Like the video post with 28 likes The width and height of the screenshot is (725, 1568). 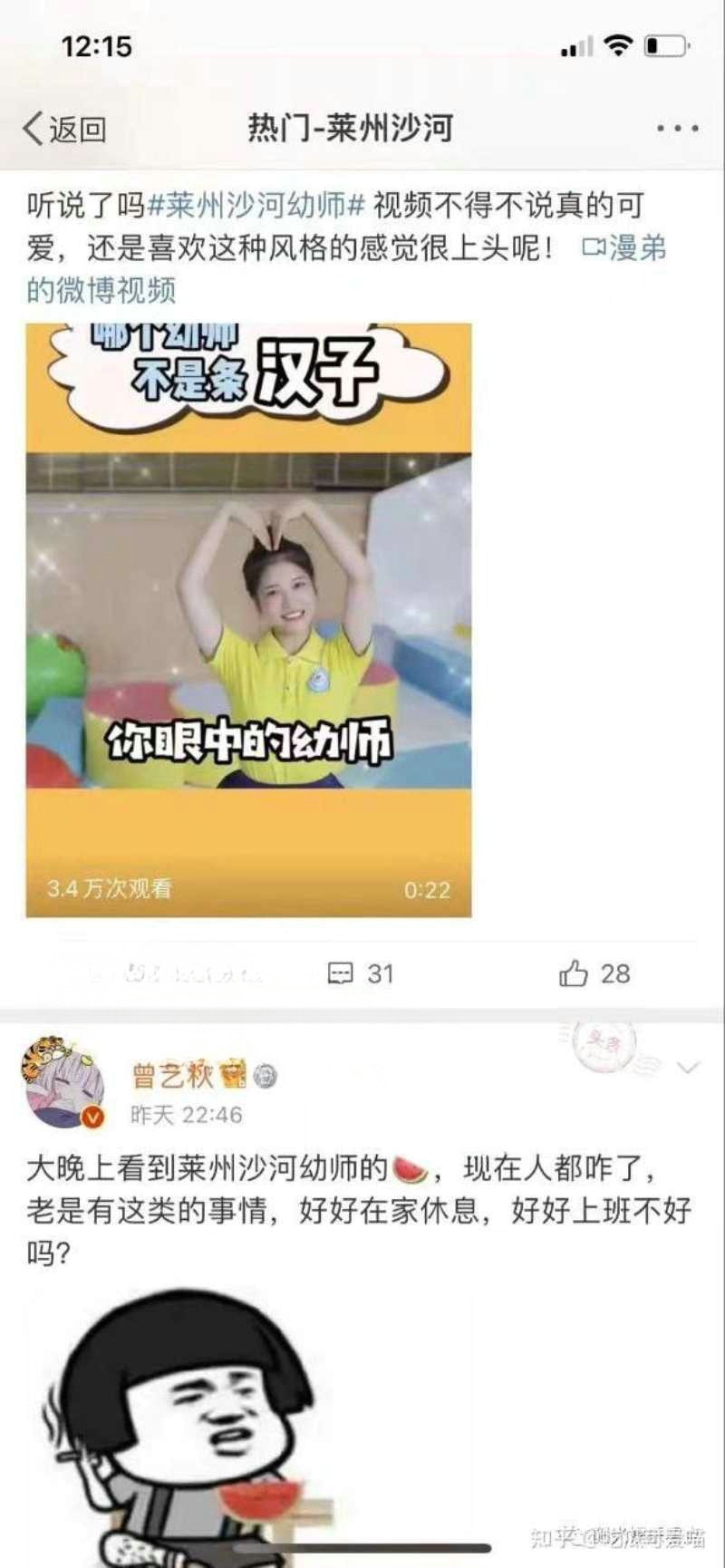point(594,973)
